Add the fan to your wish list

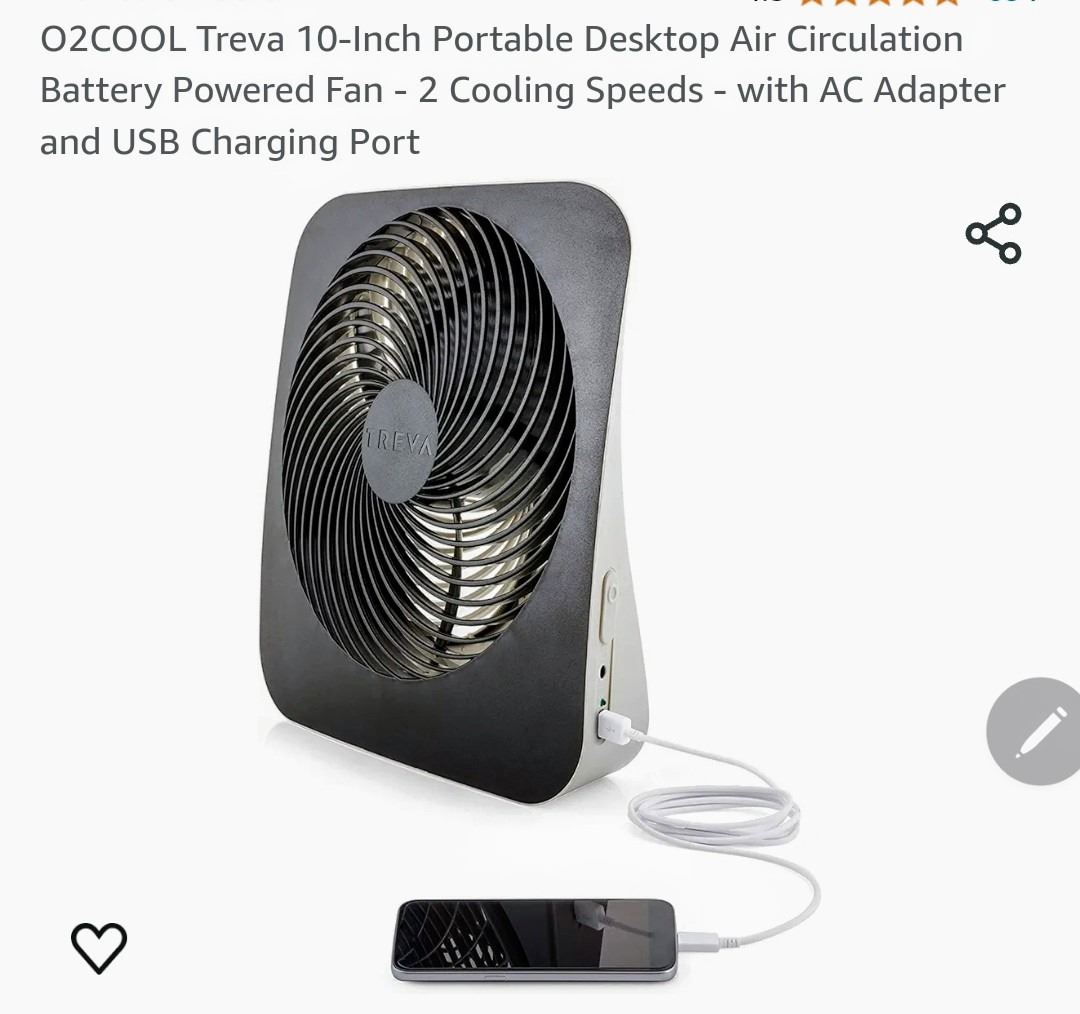[99, 946]
